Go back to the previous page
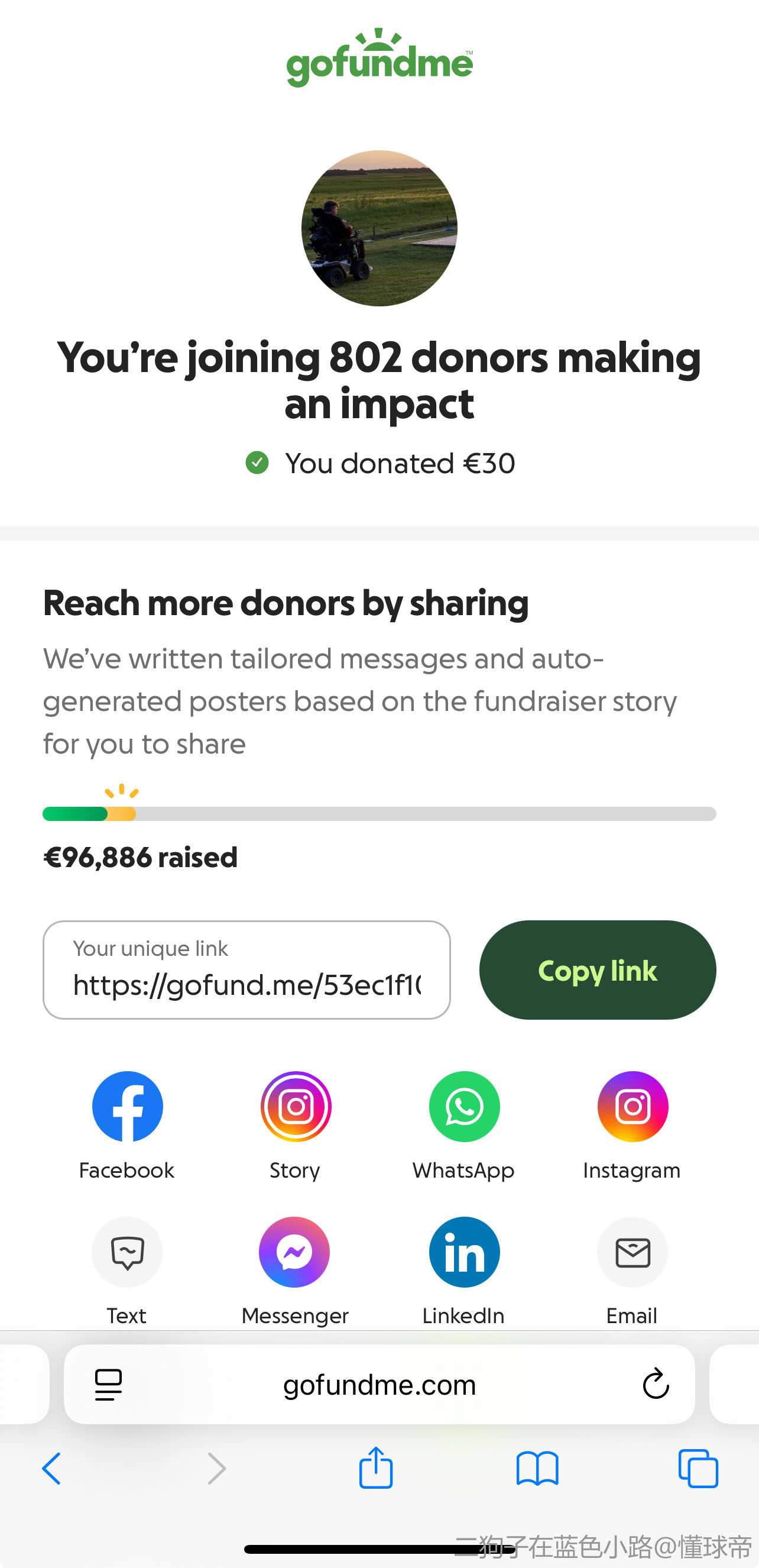This screenshot has width=759, height=1568. coord(51,1468)
